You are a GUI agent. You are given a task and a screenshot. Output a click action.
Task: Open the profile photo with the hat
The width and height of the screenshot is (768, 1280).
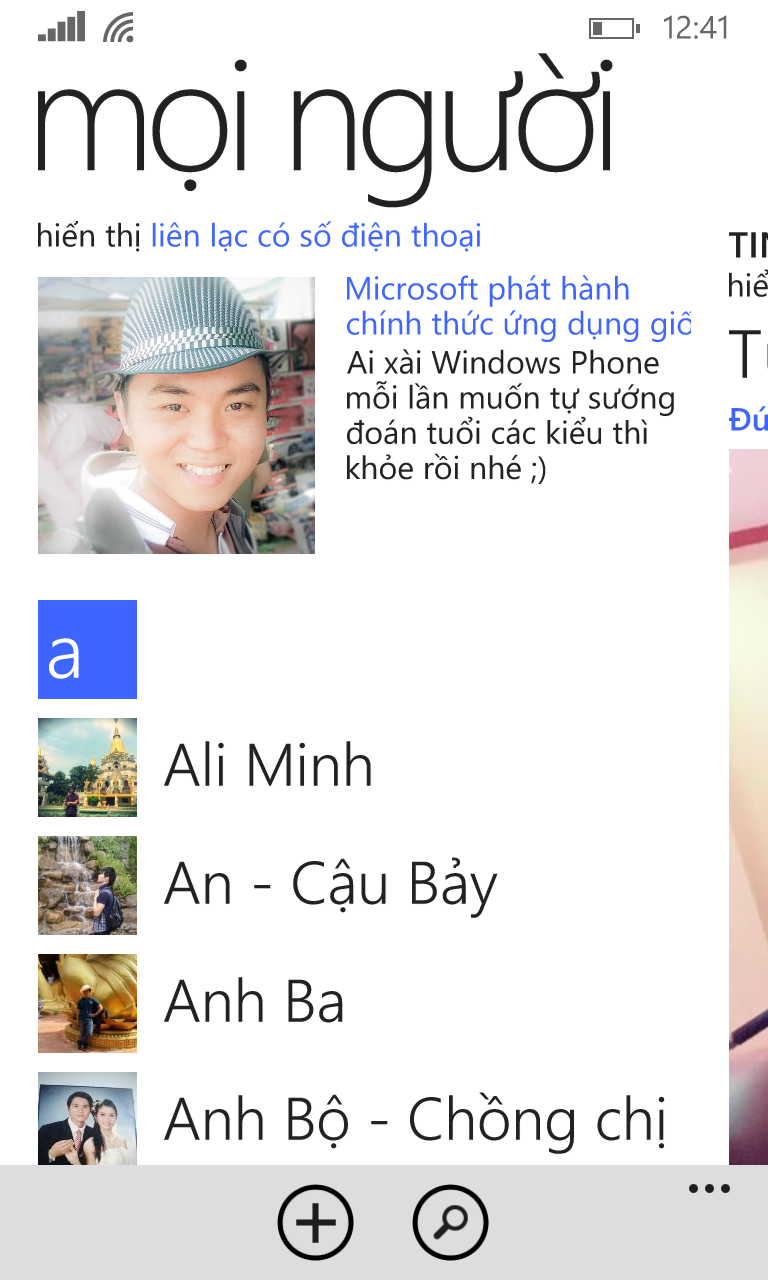click(x=176, y=415)
